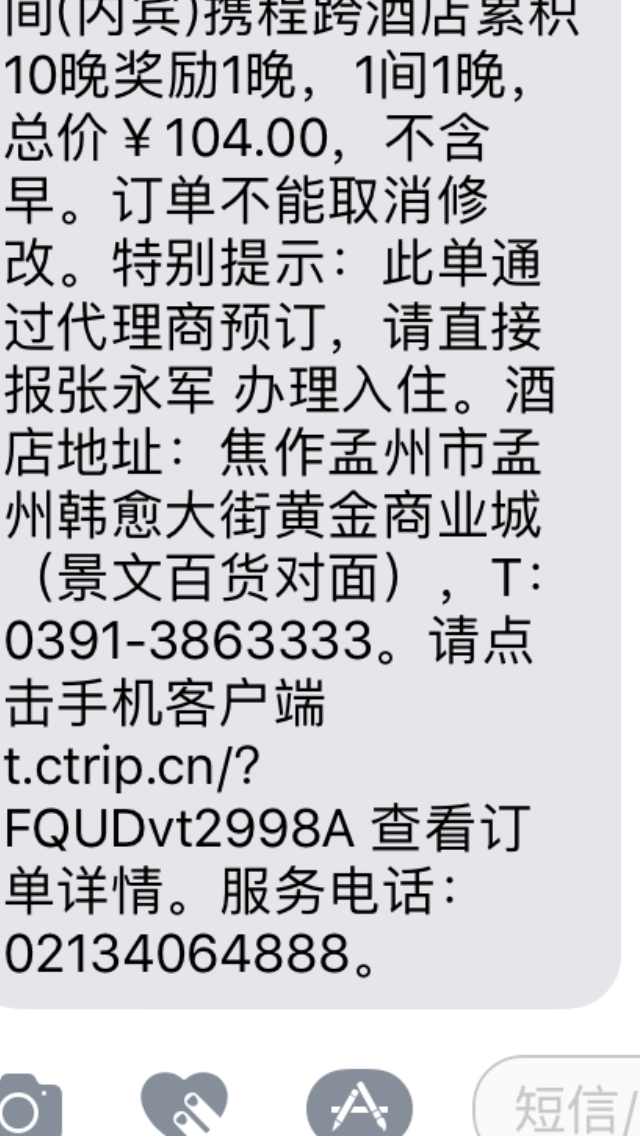Open the Digital Touch heart icon

[184, 1103]
